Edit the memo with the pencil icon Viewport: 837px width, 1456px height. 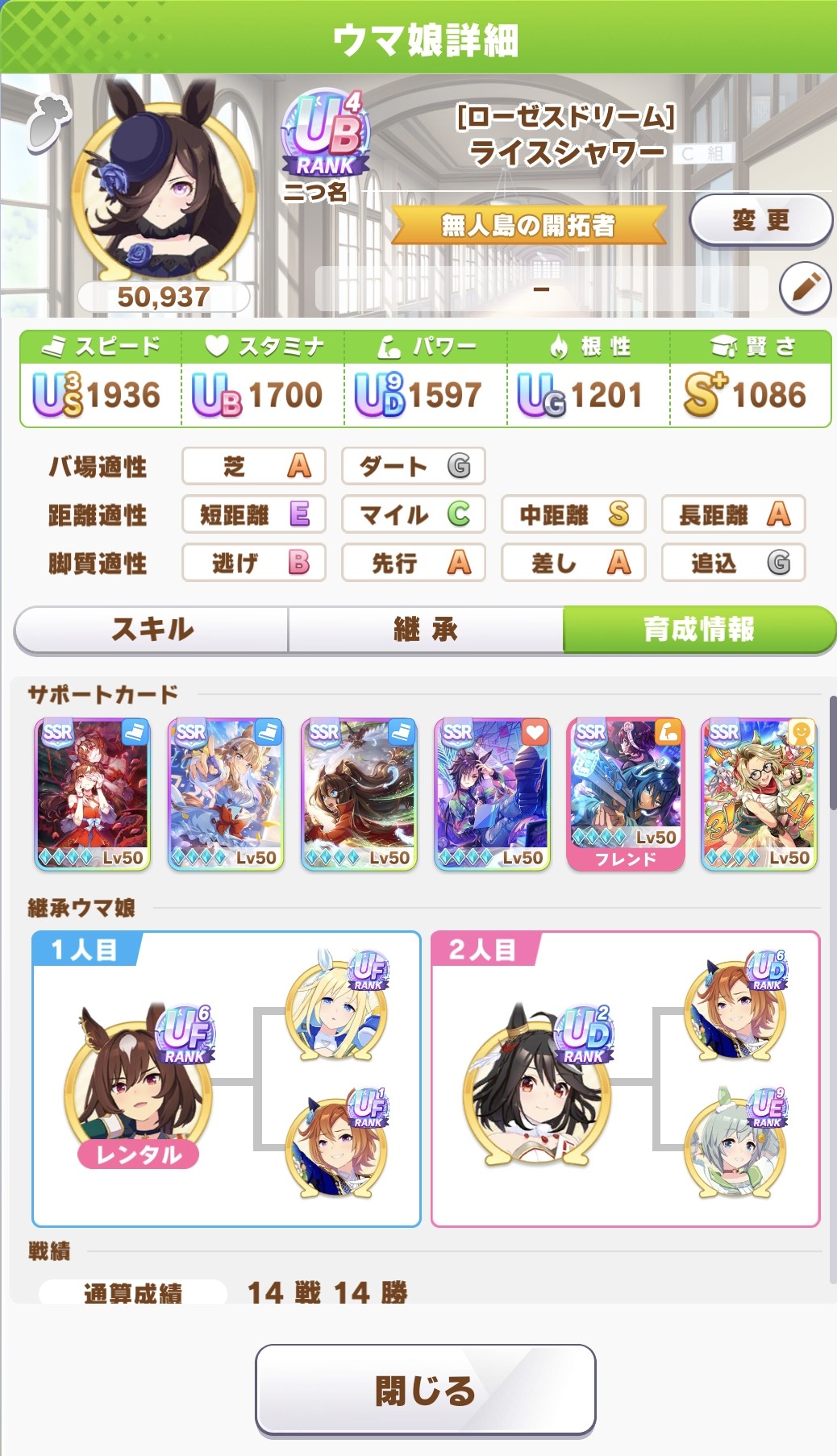[805, 288]
